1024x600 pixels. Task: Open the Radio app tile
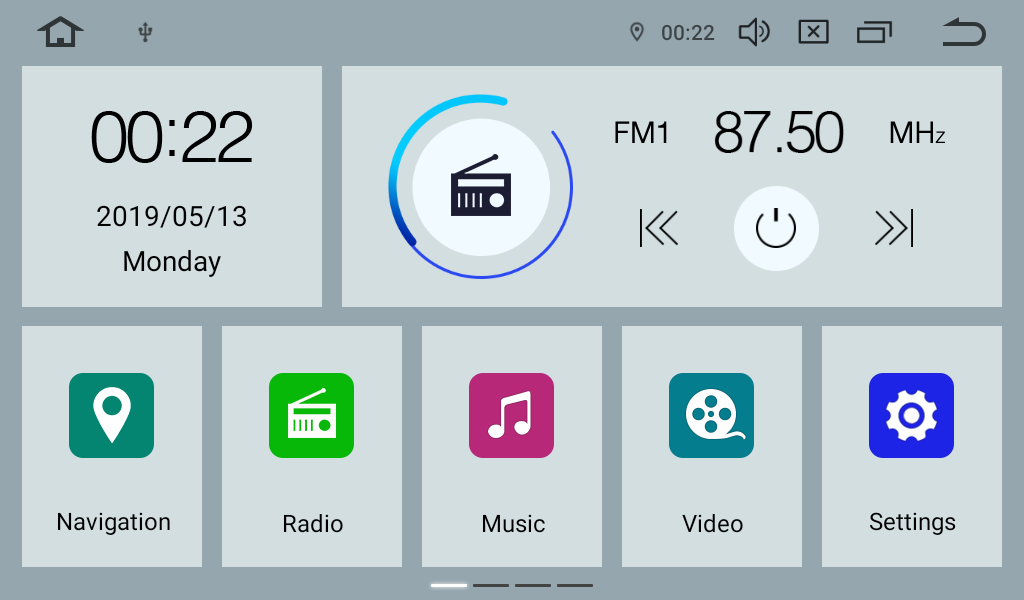coord(312,446)
